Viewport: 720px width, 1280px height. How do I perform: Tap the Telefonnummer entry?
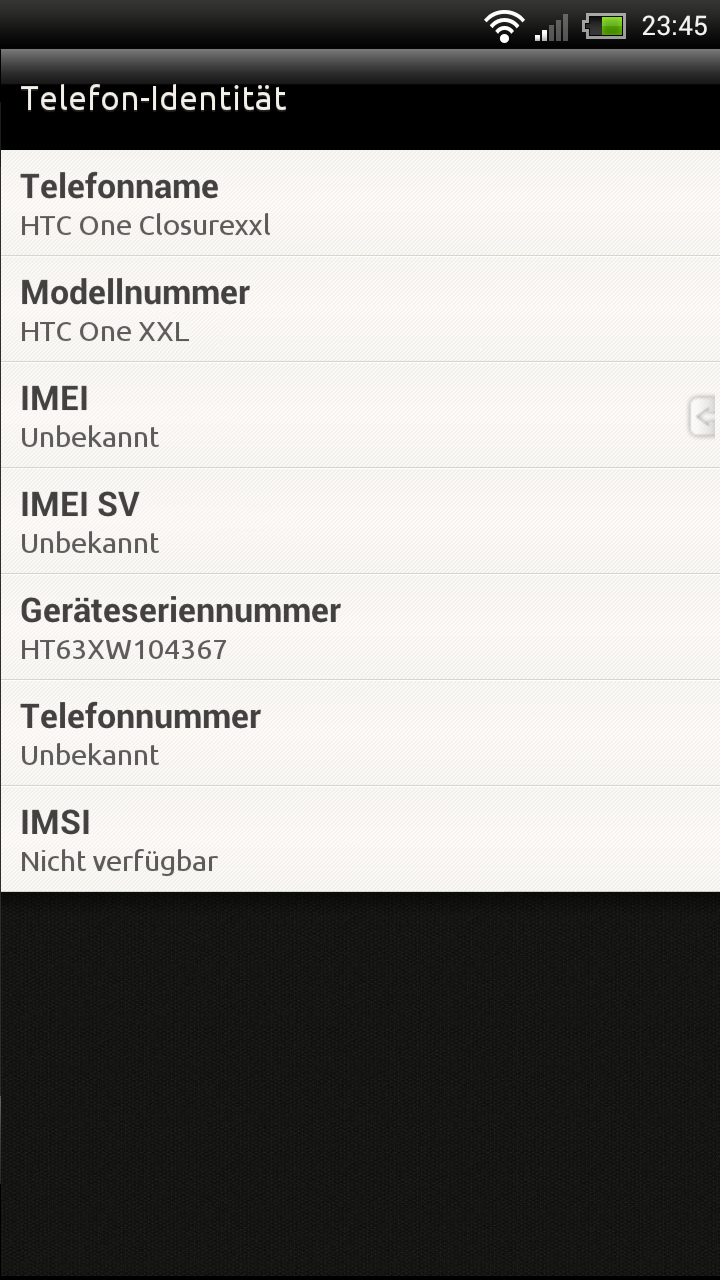(x=360, y=733)
